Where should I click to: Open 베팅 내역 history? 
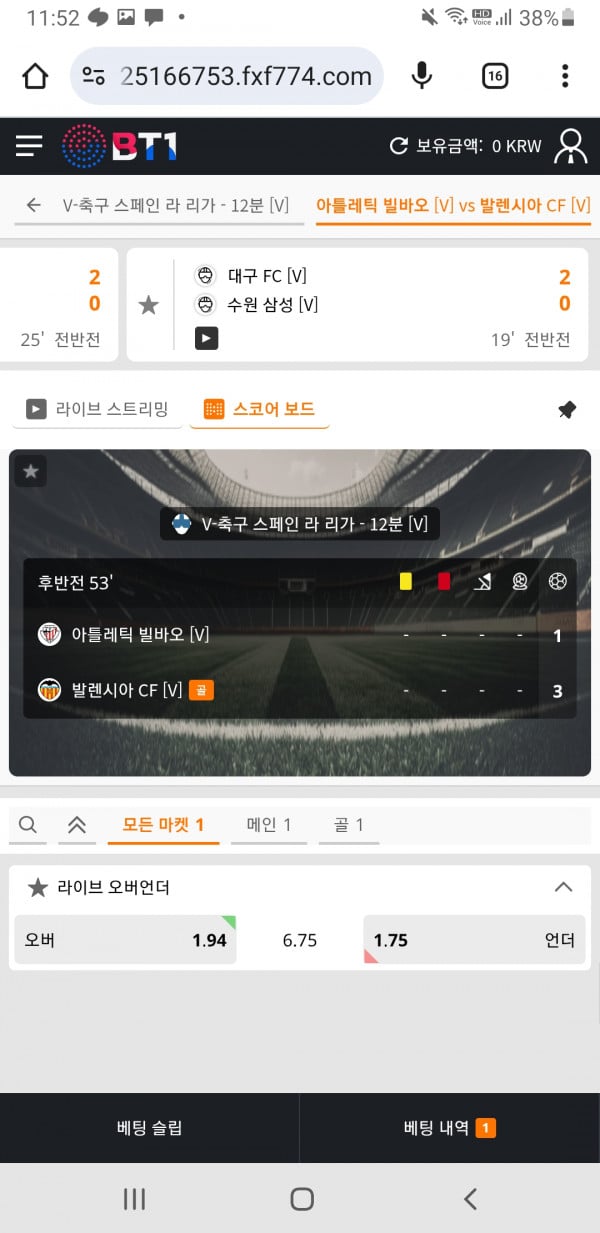[x=449, y=1128]
